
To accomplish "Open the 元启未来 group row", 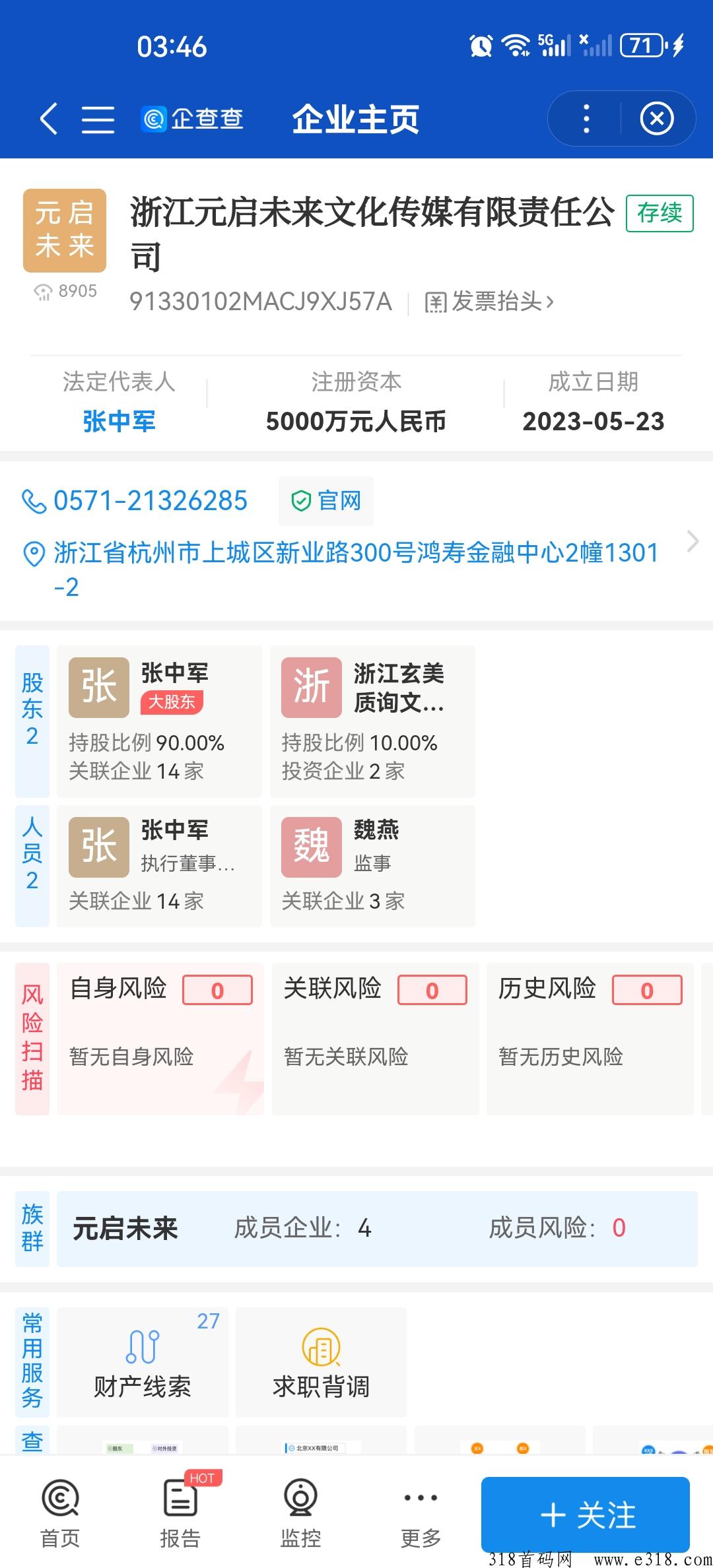I will (377, 1228).
